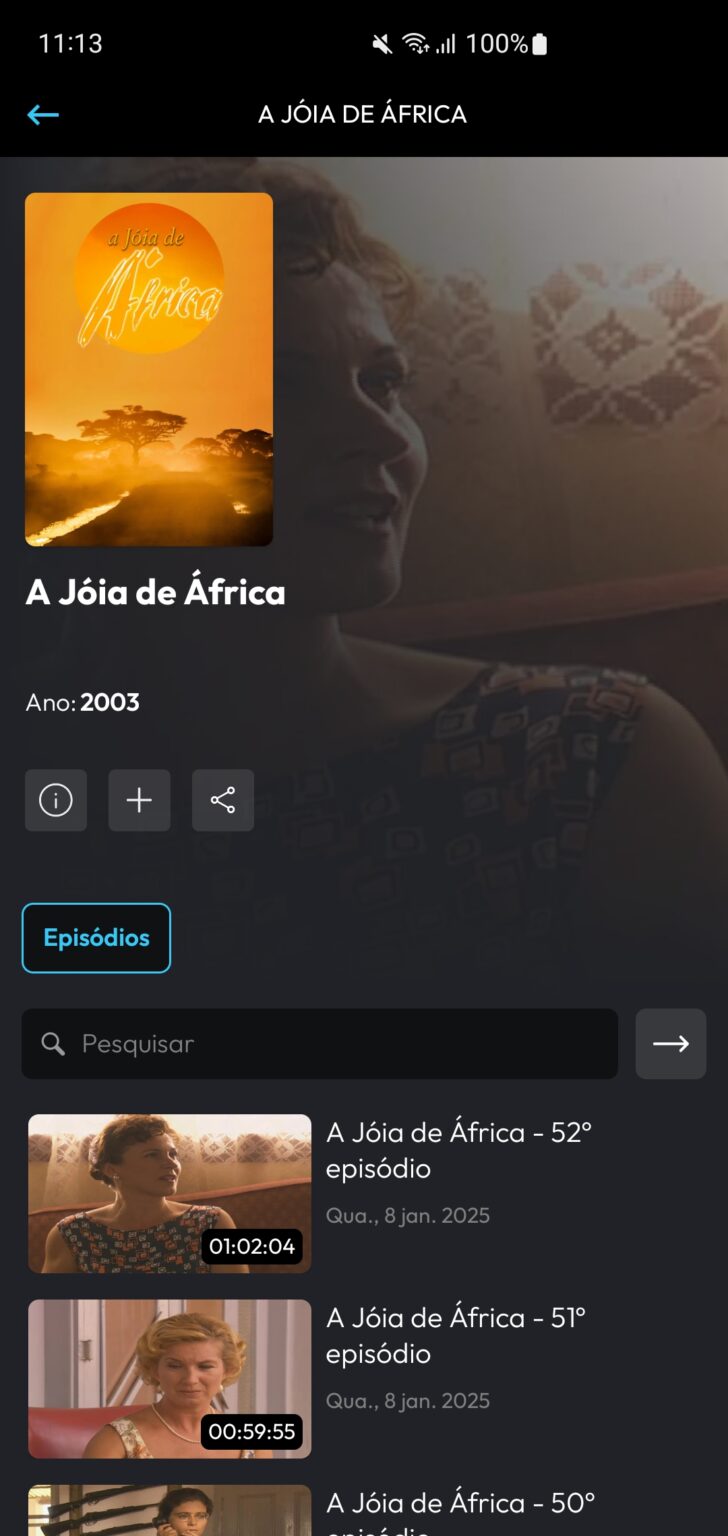Share A Jóia de África
The height and width of the screenshot is (1536, 728).
click(x=222, y=800)
